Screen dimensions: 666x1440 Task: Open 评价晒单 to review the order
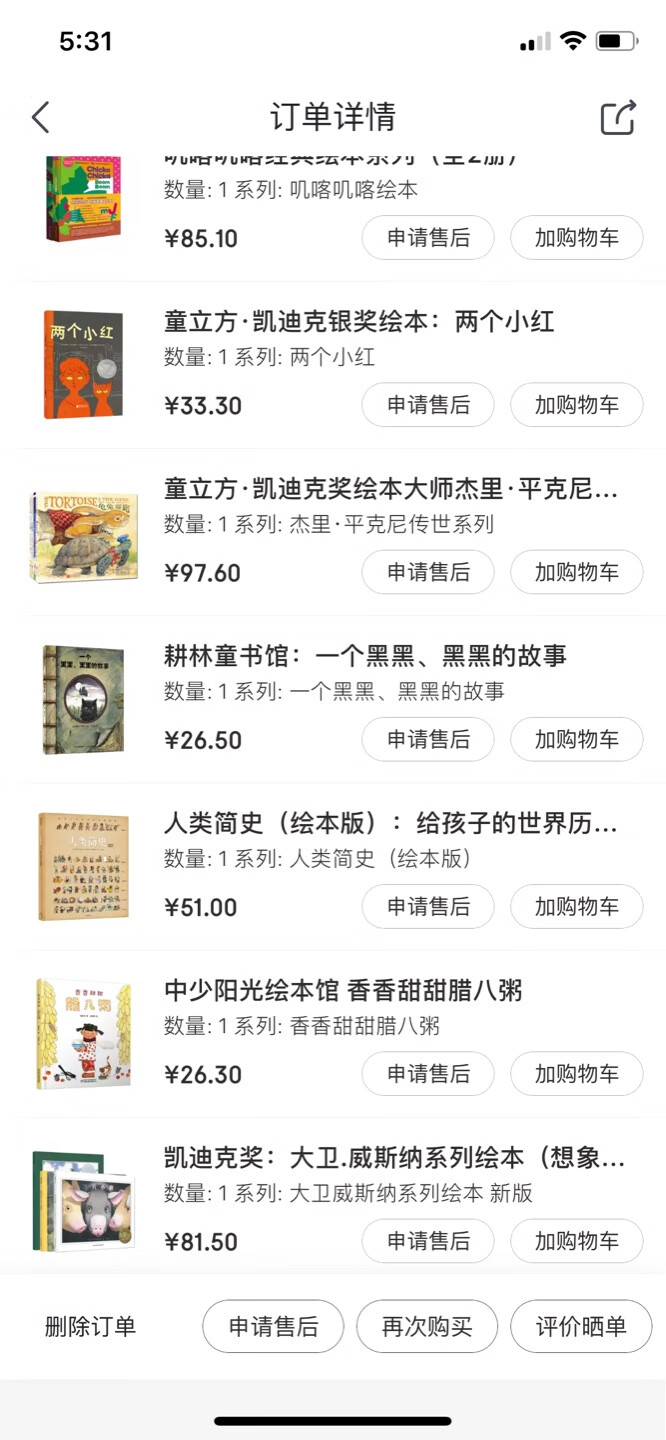(581, 1327)
